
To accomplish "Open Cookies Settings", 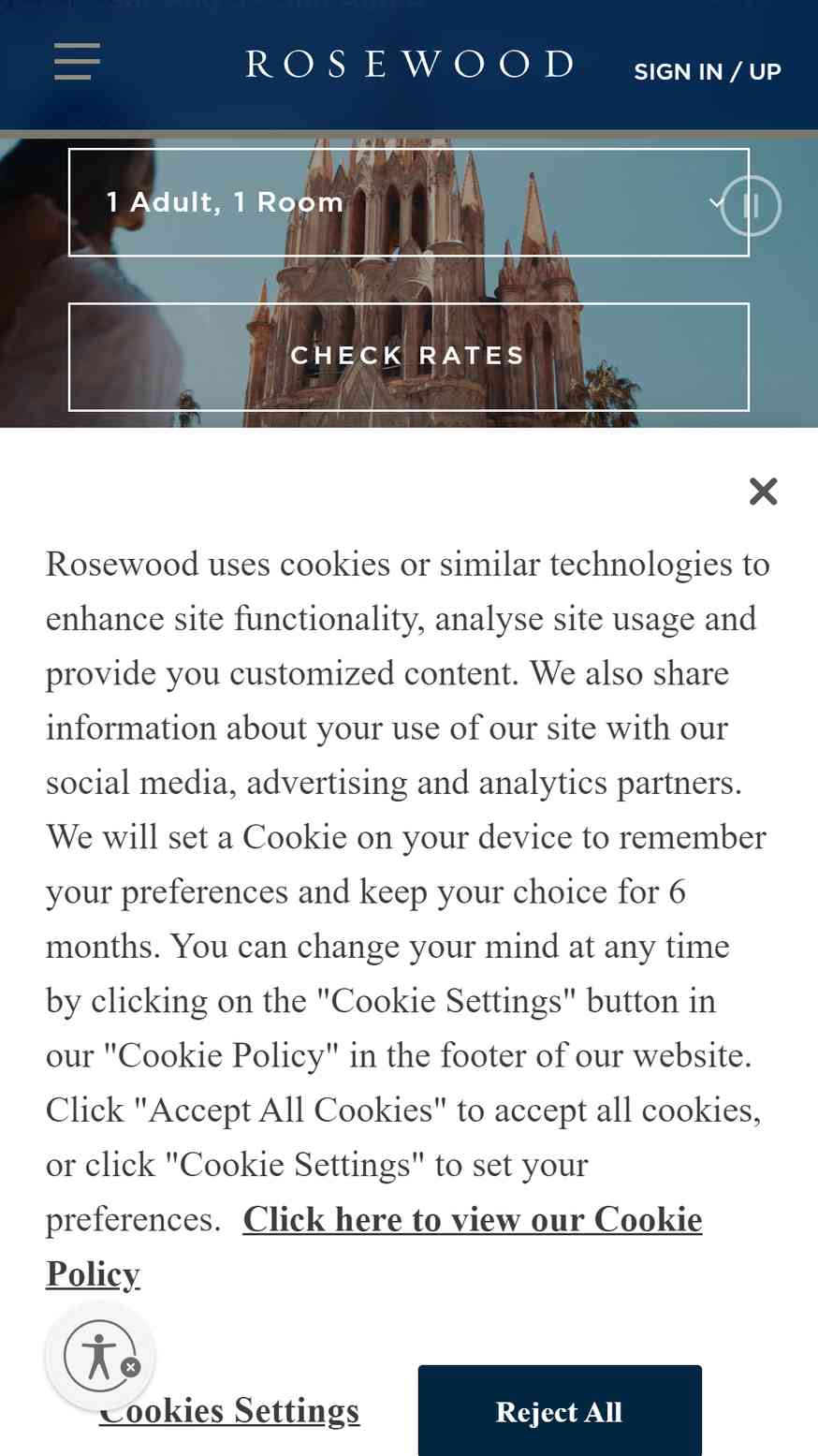I will tap(229, 1410).
